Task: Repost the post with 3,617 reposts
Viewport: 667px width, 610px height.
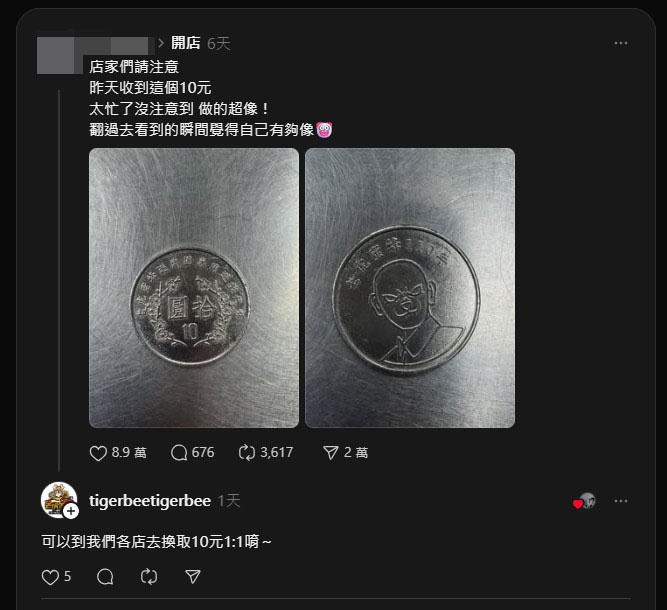Action: pos(247,453)
